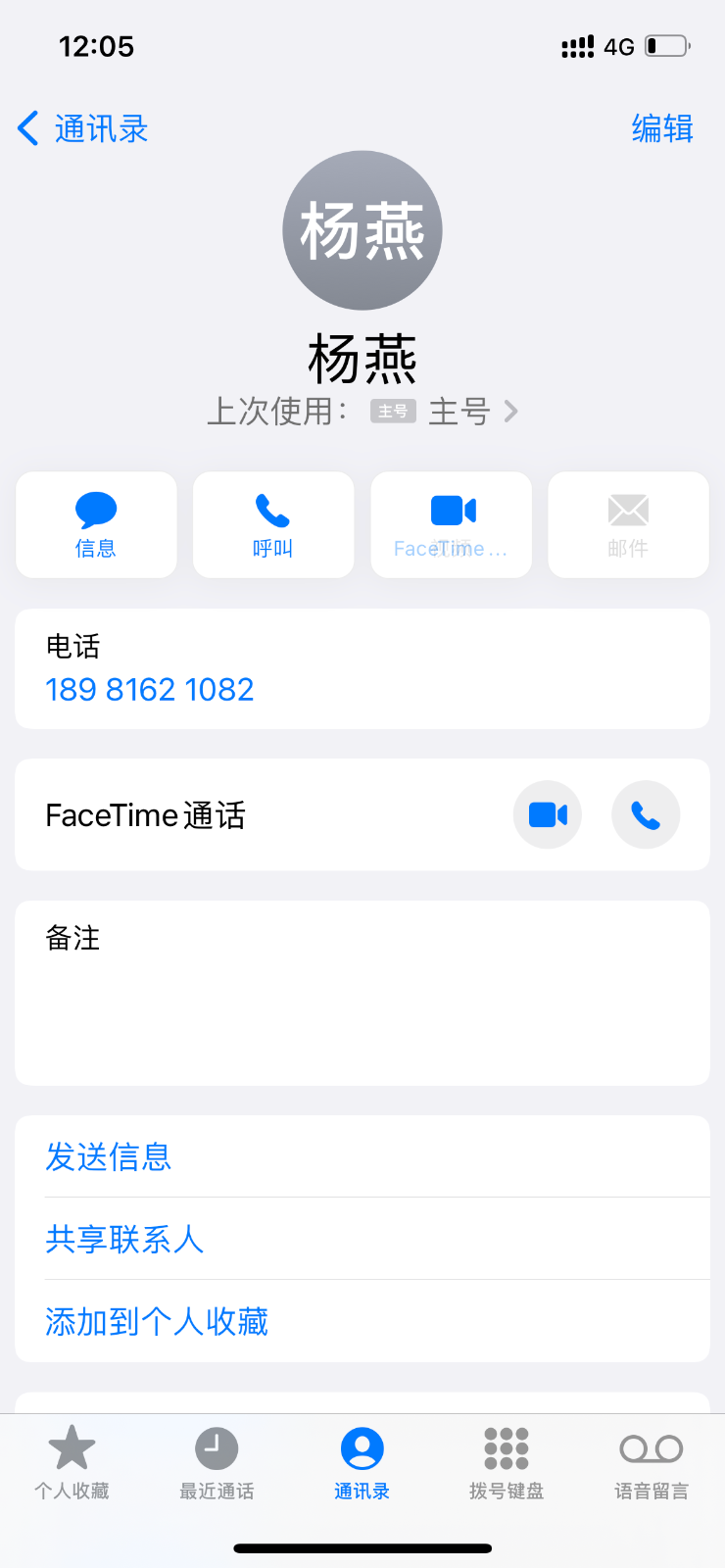The width and height of the screenshot is (725, 1568).
Task: Open 信息 quick action button
Action: click(96, 524)
